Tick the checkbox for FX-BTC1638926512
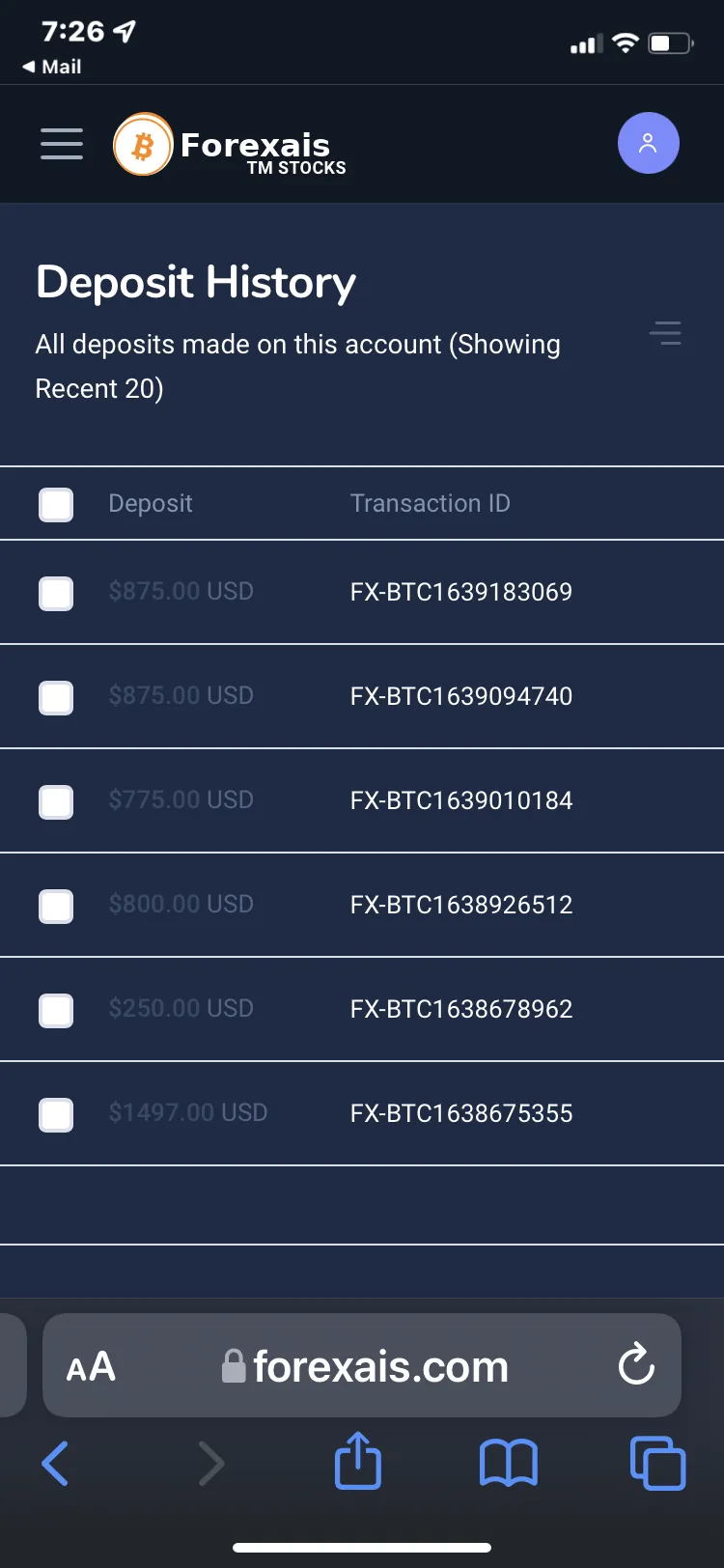Image resolution: width=724 pixels, height=1568 pixels. pos(56,906)
